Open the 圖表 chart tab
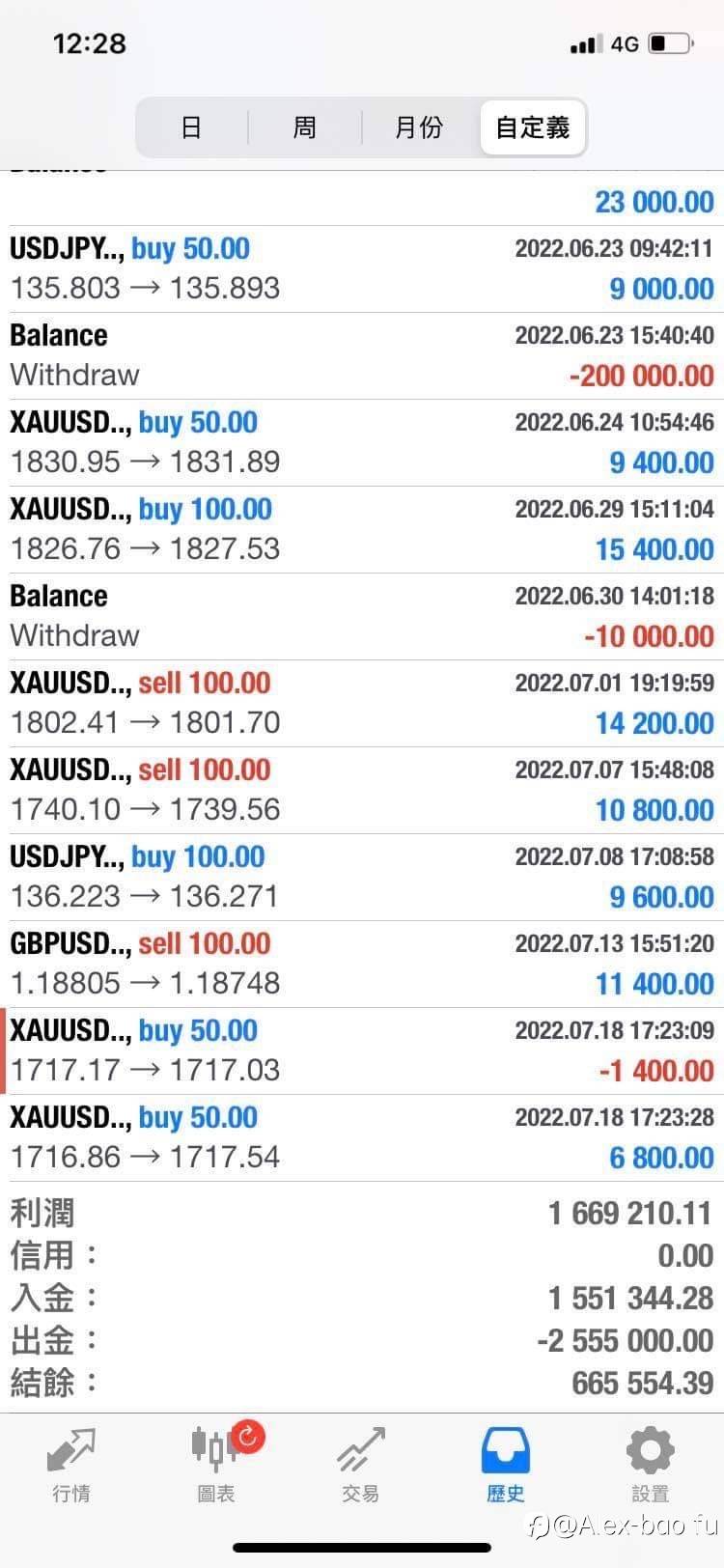 216,1464
